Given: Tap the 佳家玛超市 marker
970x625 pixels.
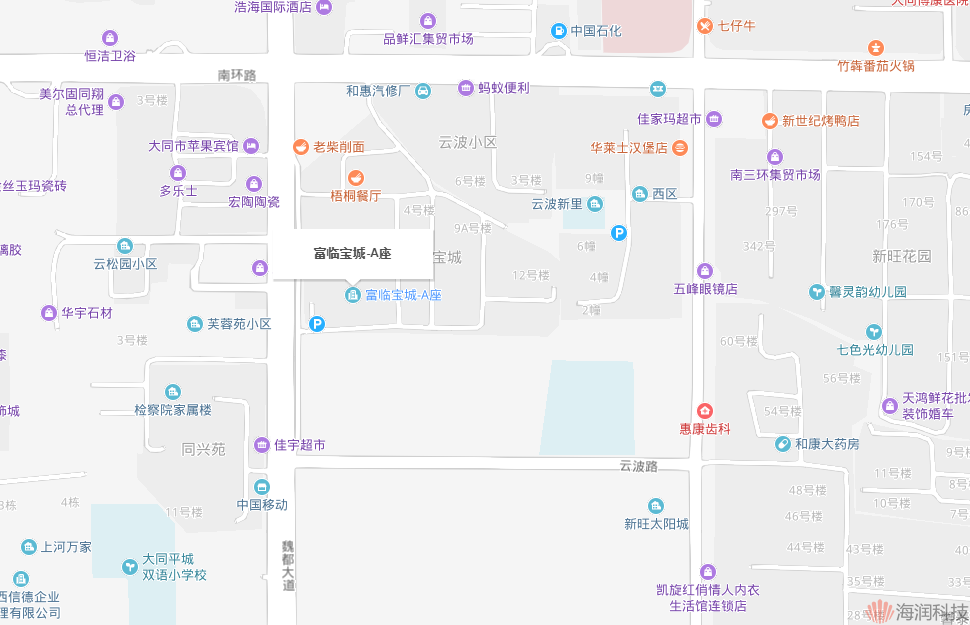Looking at the screenshot, I should tap(714, 119).
